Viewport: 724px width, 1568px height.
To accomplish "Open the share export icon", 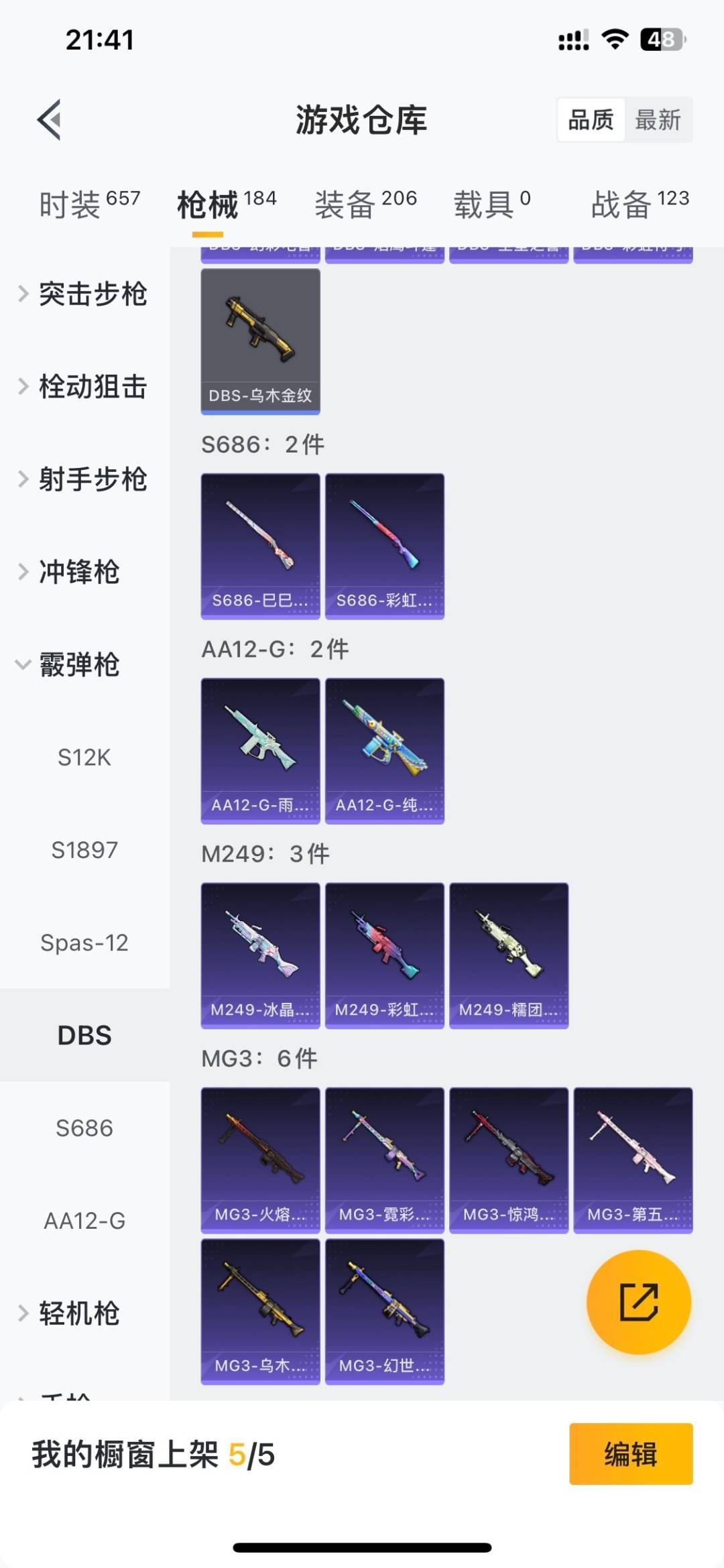I will pyautogui.click(x=640, y=1301).
